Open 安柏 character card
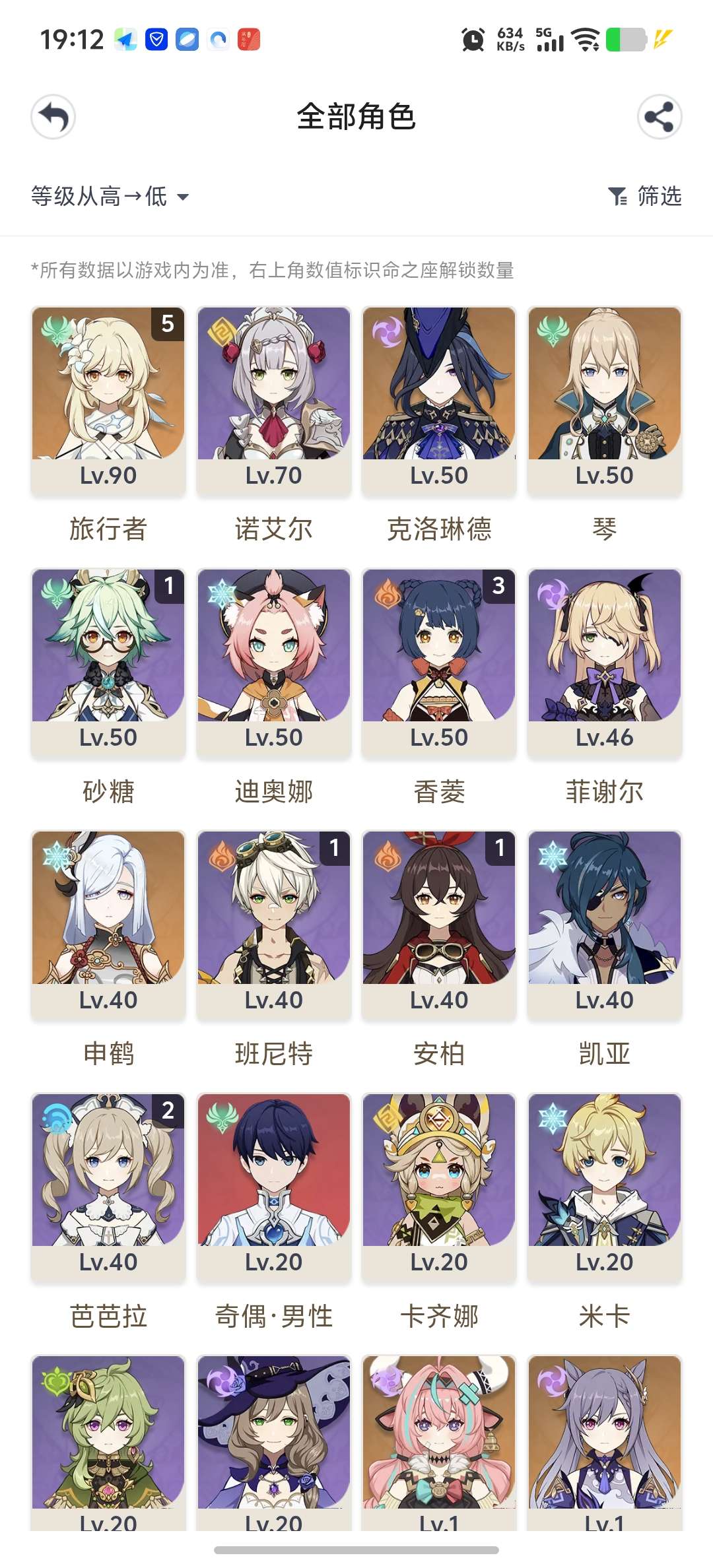The height and width of the screenshot is (1568, 713). click(439, 924)
